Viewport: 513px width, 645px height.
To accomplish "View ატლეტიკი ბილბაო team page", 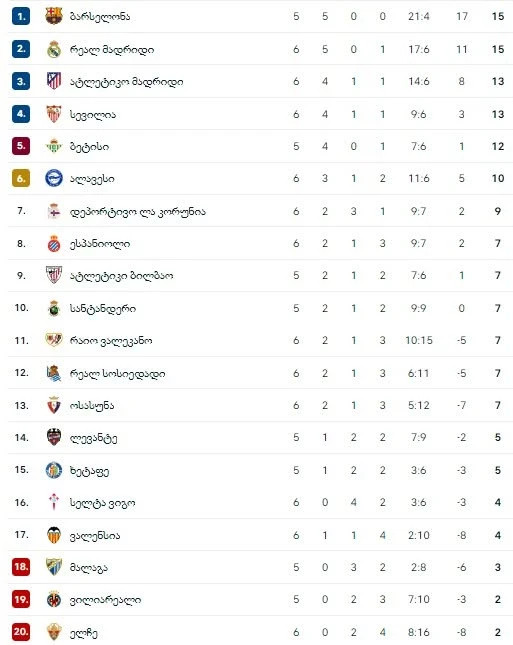I will 260,276.
